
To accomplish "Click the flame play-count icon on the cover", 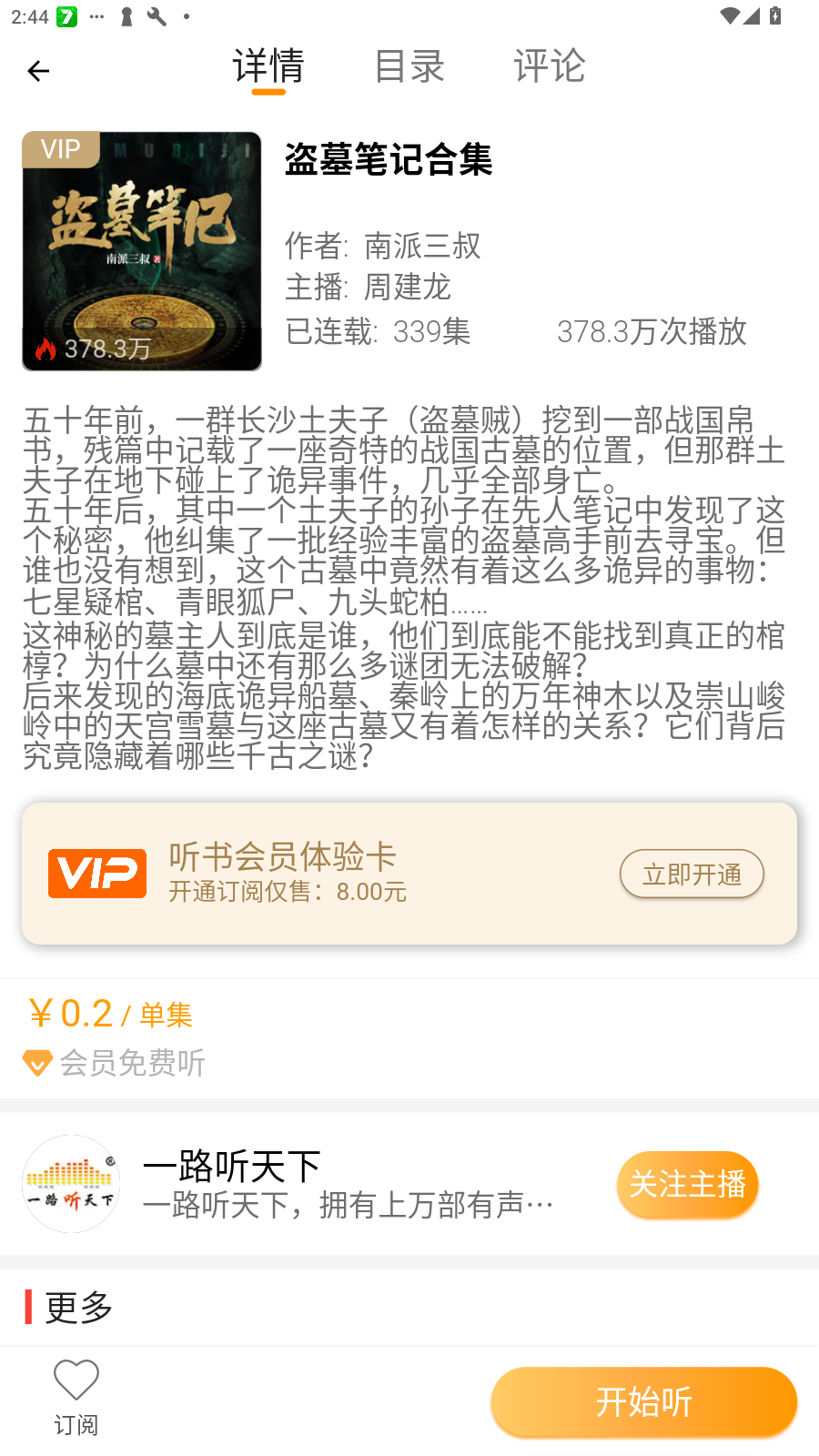I will coord(45,347).
